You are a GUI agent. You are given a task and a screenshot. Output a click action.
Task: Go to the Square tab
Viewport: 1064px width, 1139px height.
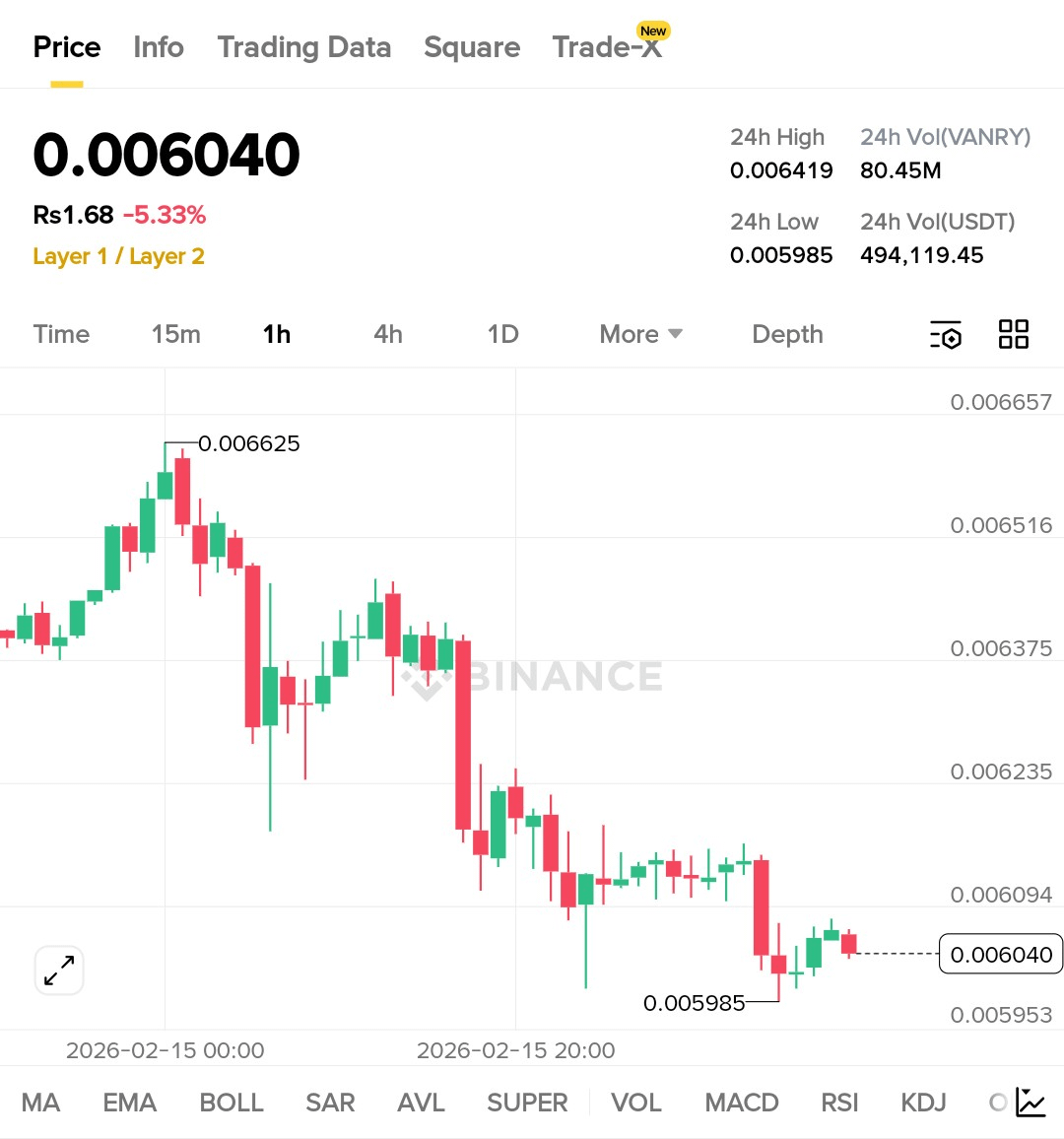472,47
